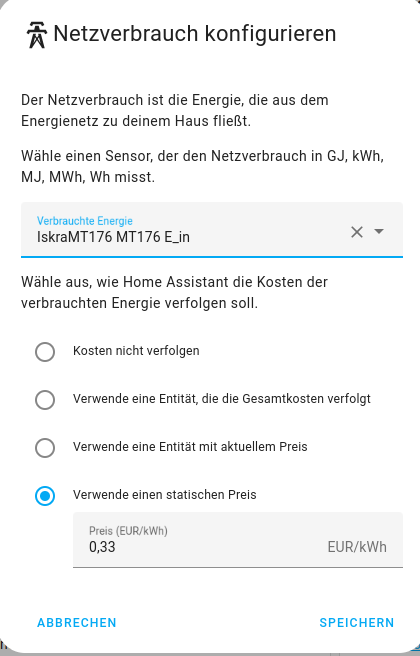
Task: Tap Abbrechen to cancel the dialog
Action: (77, 623)
